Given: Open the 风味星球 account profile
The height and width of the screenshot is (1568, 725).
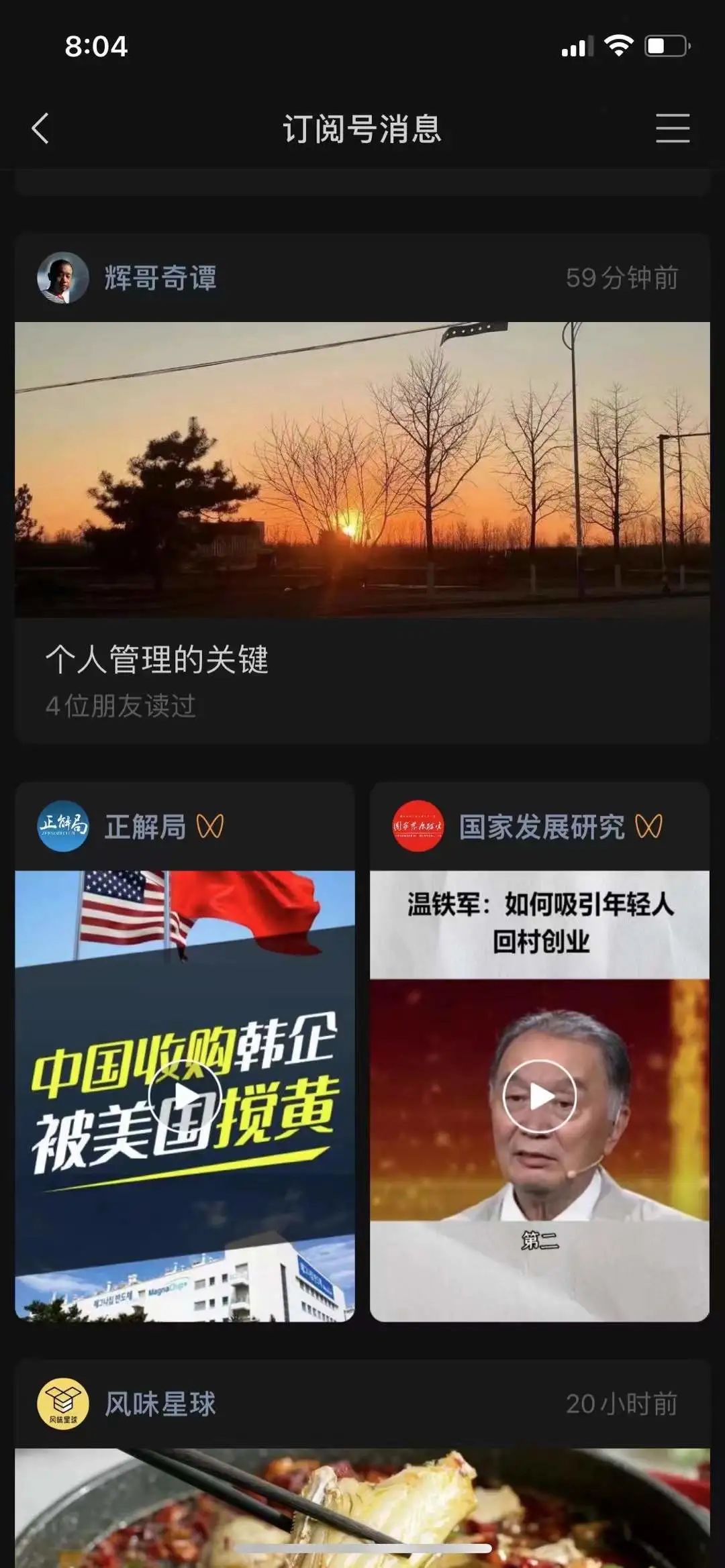Looking at the screenshot, I should 160,1404.
